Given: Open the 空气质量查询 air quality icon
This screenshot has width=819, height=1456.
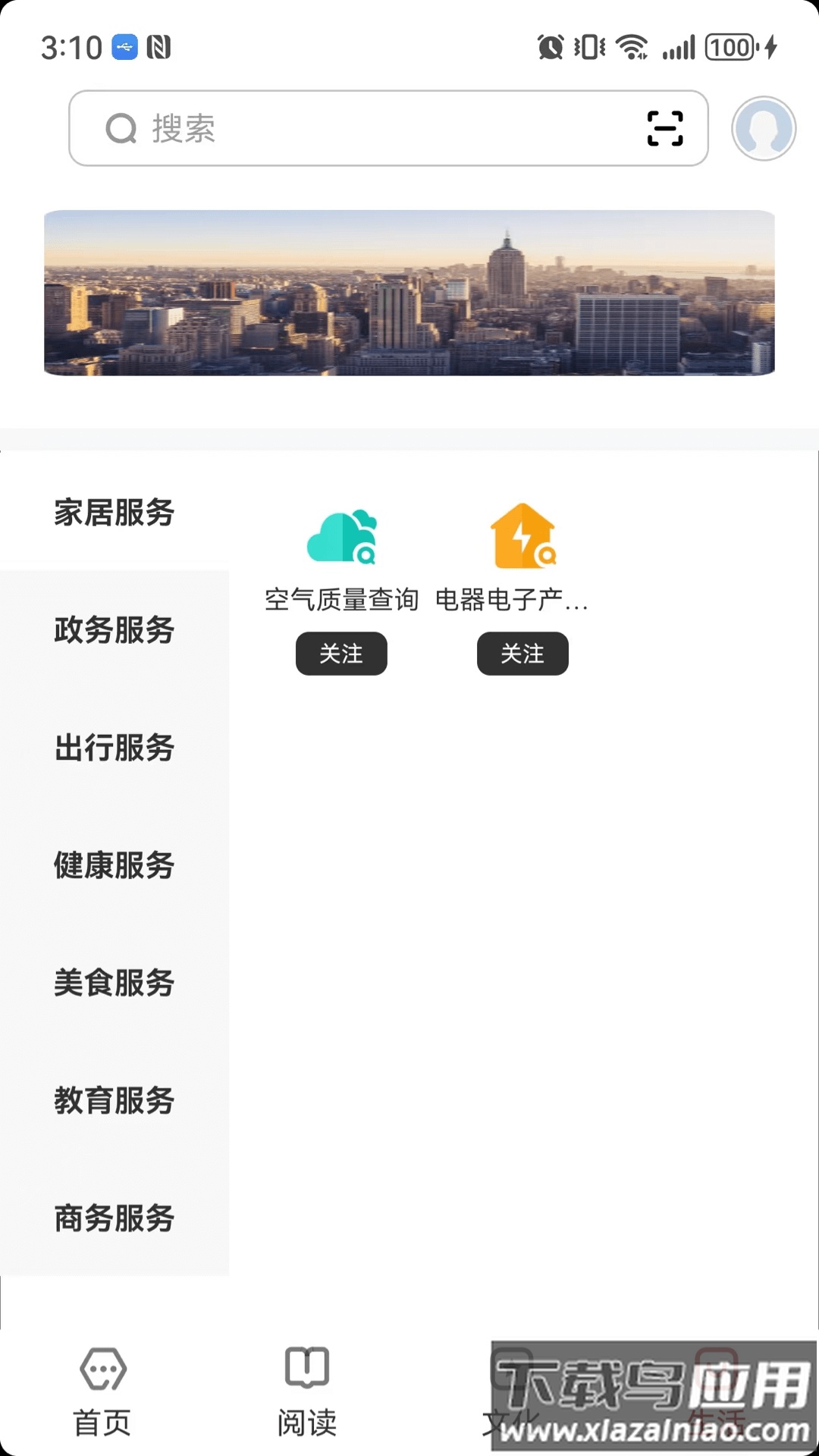Looking at the screenshot, I should click(x=341, y=536).
